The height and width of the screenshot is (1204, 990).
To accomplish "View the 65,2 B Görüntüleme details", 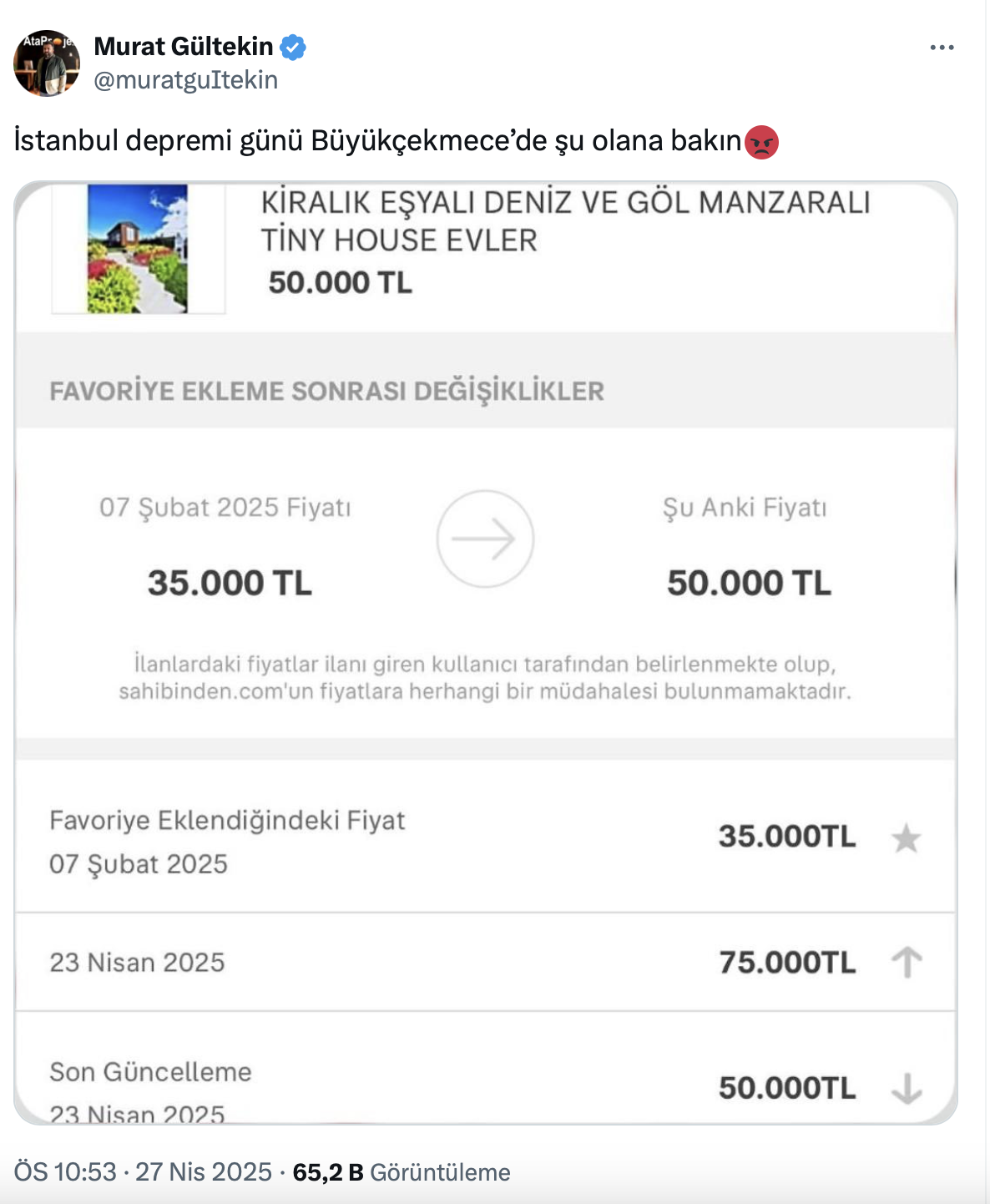I will point(401,1172).
